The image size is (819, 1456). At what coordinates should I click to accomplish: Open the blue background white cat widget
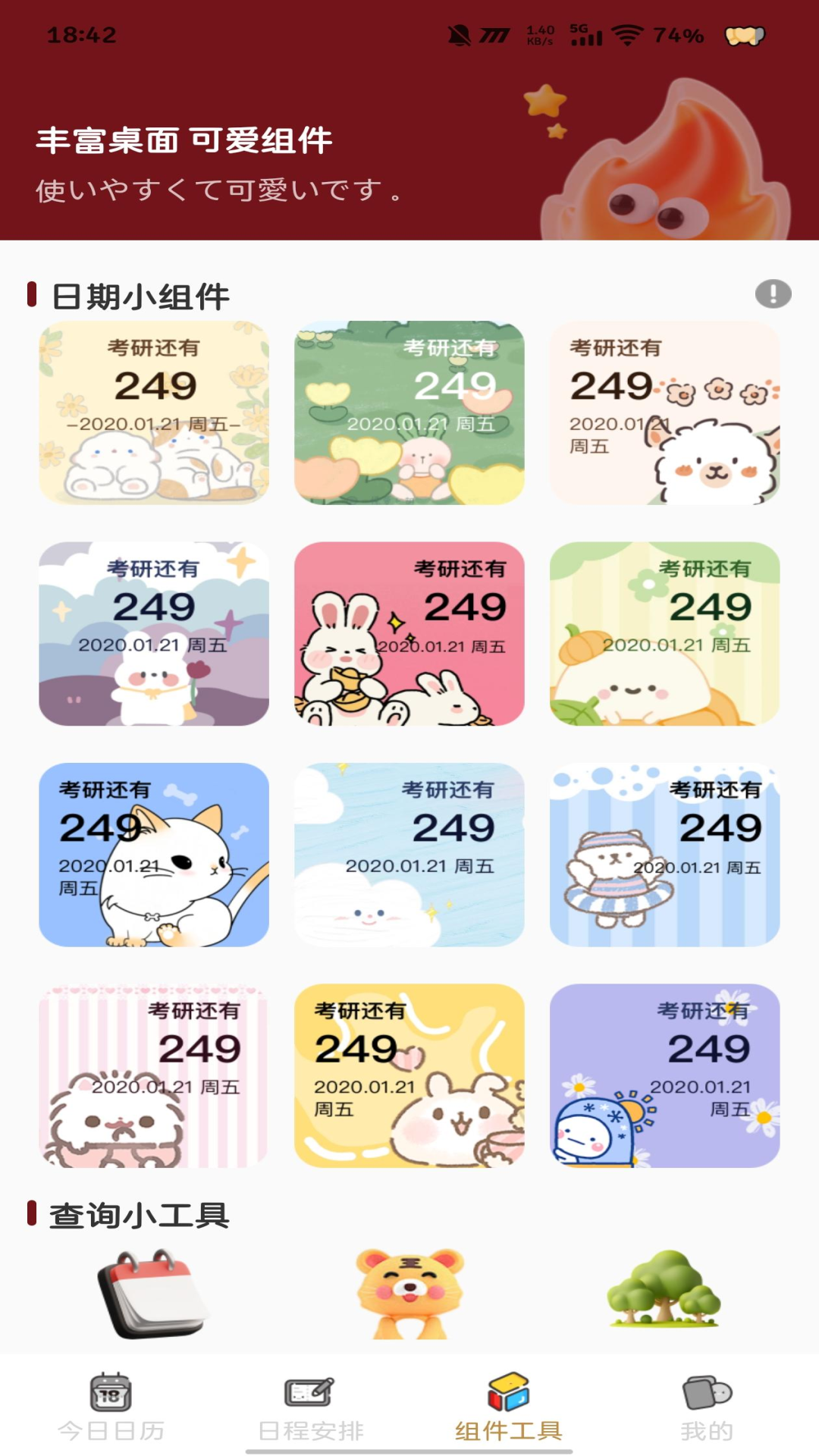tap(154, 855)
